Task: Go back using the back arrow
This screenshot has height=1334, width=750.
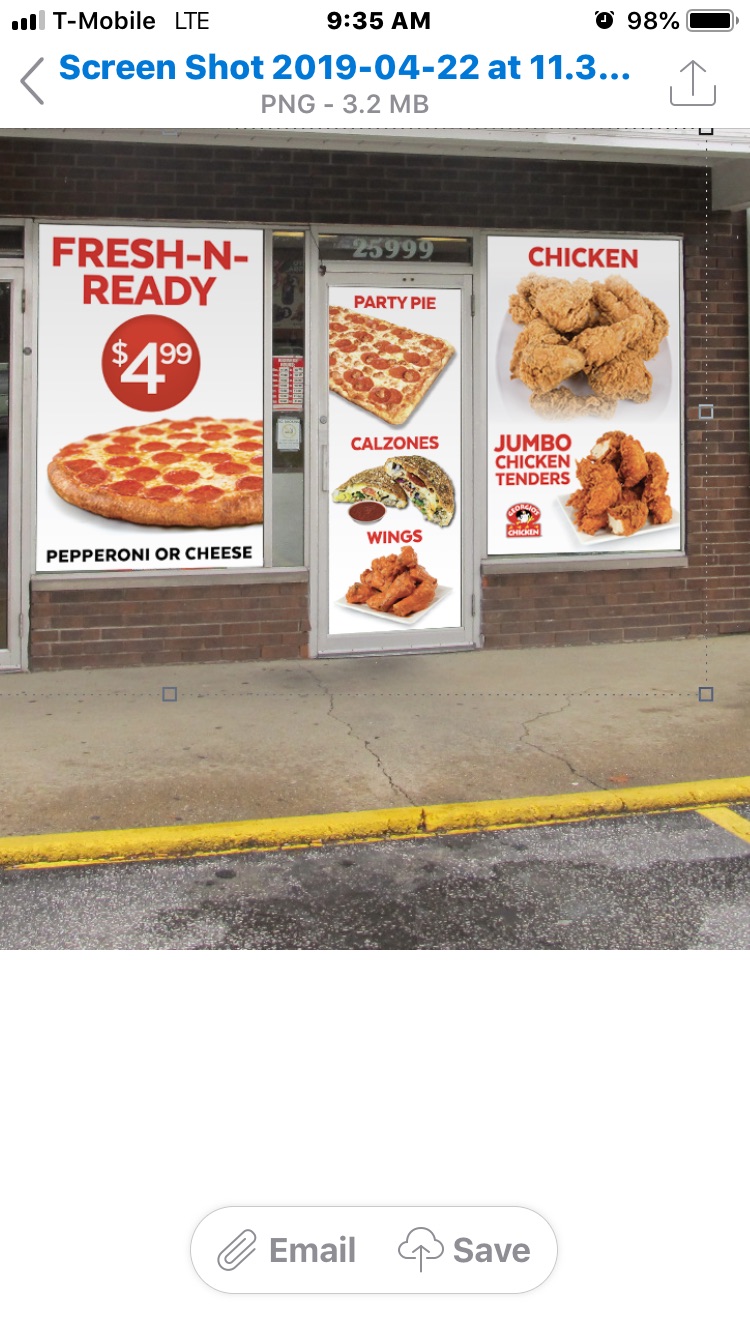Action: (x=33, y=81)
